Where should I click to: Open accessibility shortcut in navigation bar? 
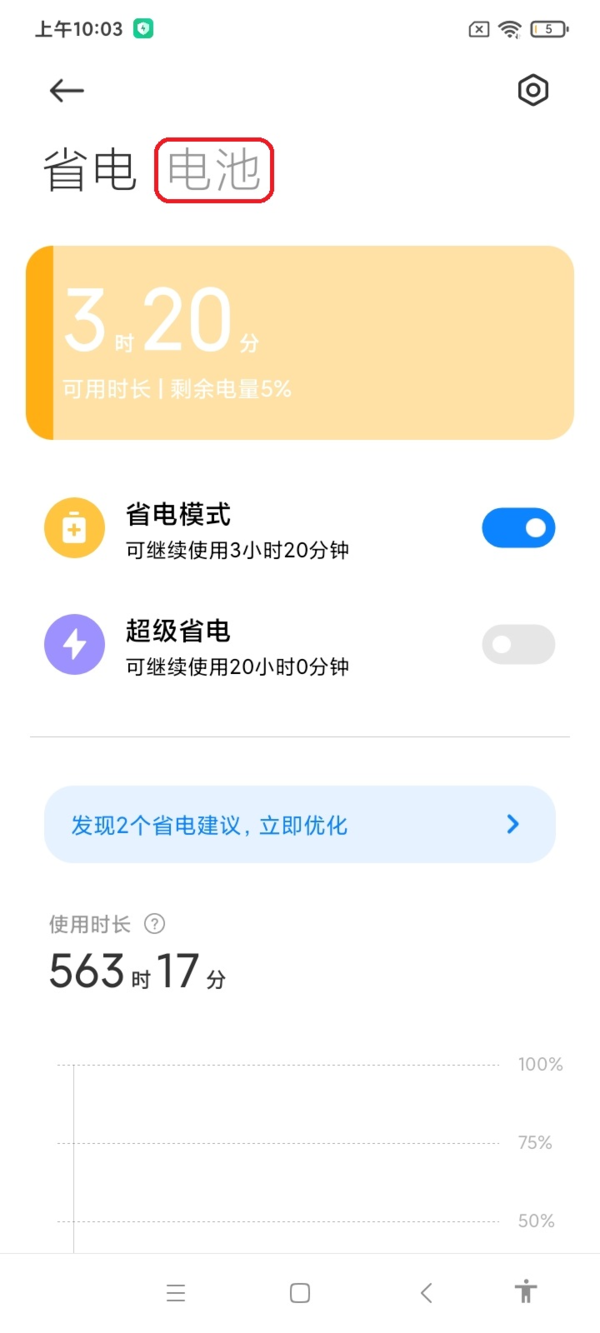pyautogui.click(x=526, y=1291)
